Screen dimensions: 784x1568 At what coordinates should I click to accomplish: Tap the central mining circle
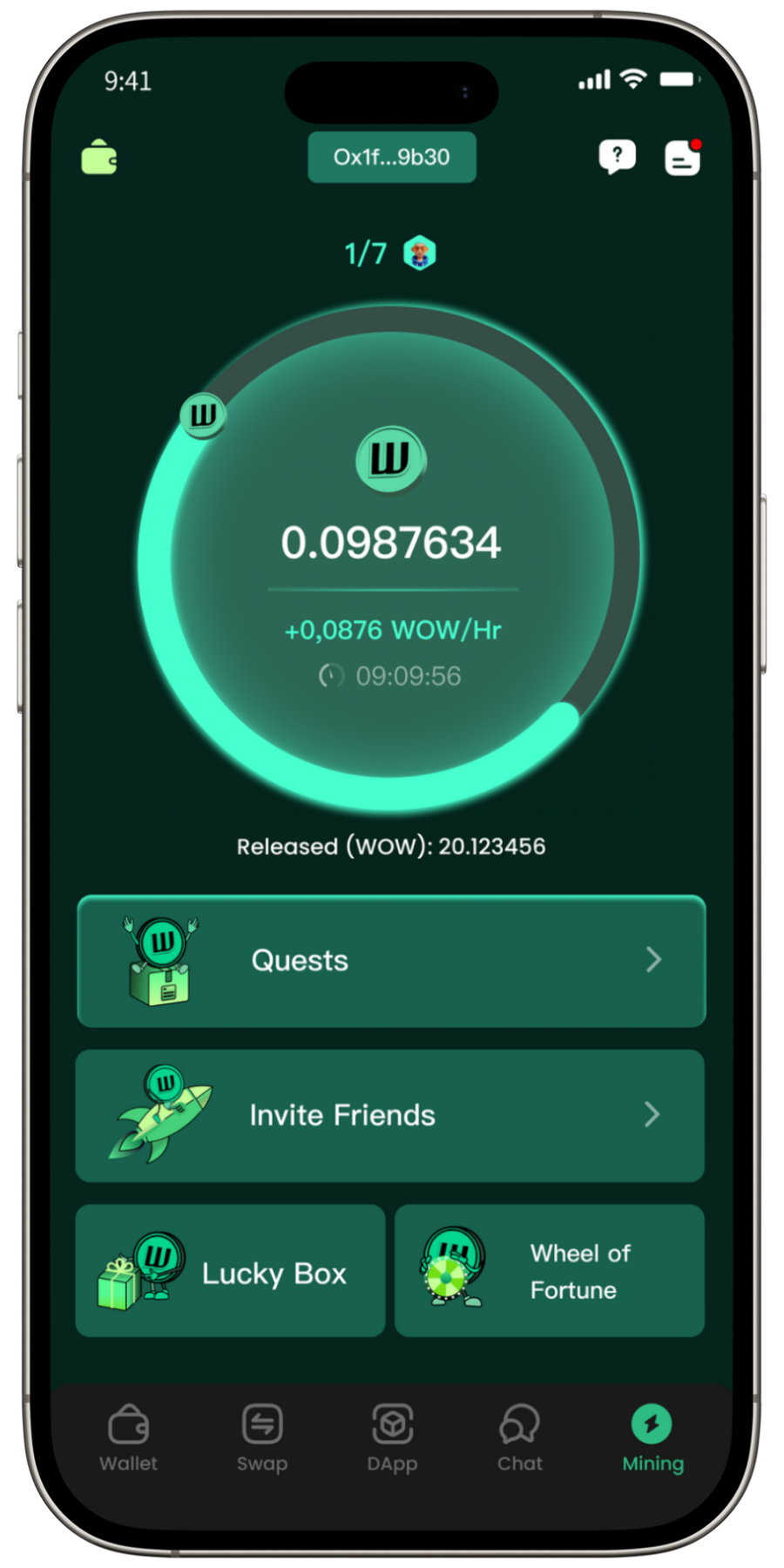tap(392, 558)
